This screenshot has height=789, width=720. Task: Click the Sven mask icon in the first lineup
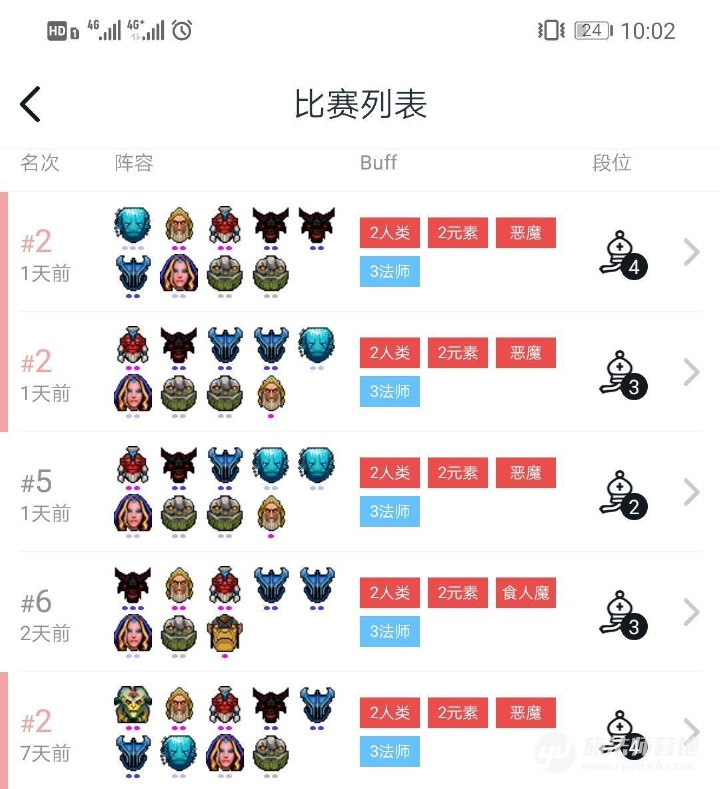tap(133, 273)
